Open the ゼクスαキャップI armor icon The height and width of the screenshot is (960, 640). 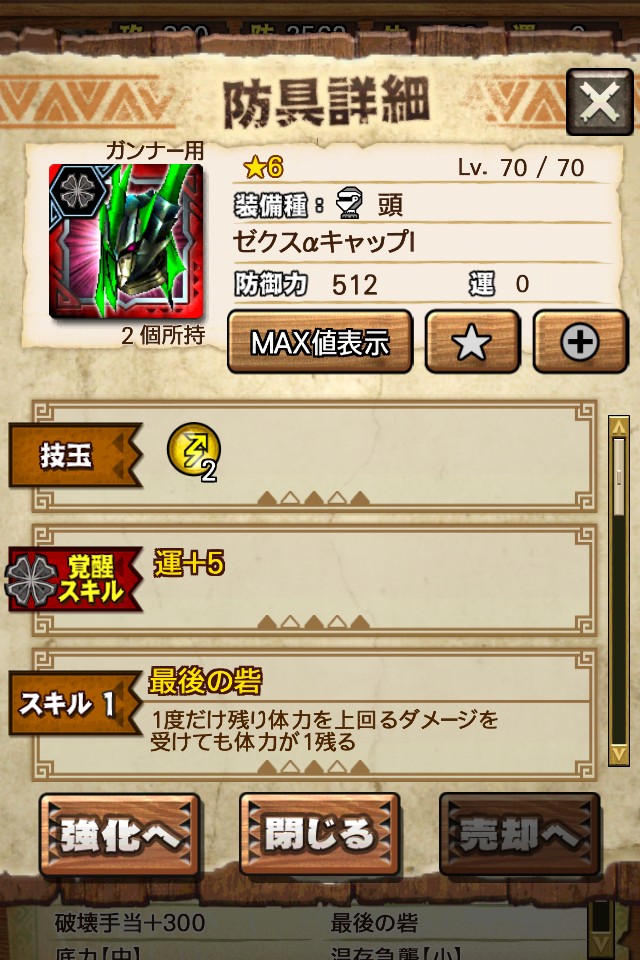[126, 241]
